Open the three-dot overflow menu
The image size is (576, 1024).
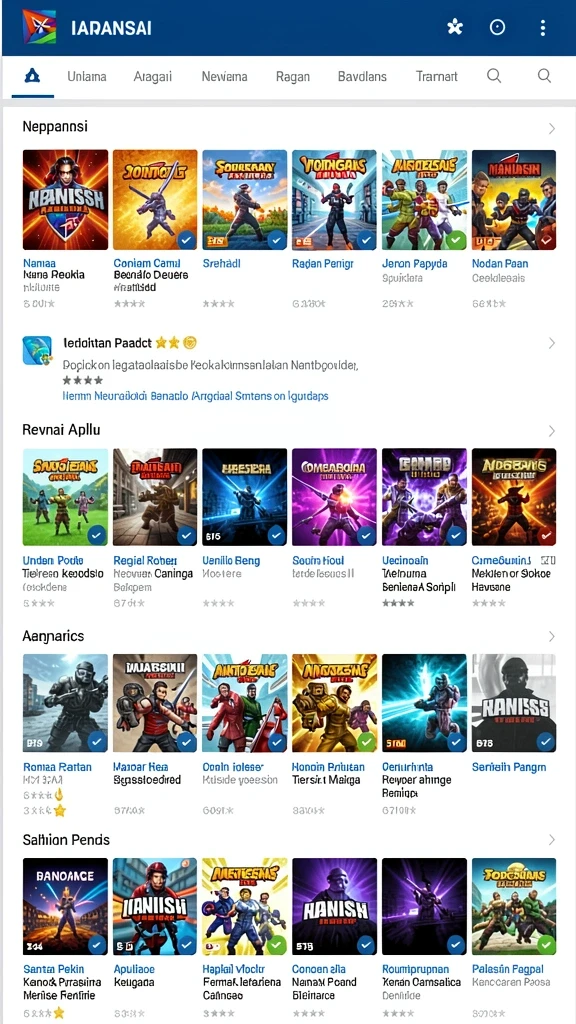click(x=543, y=27)
